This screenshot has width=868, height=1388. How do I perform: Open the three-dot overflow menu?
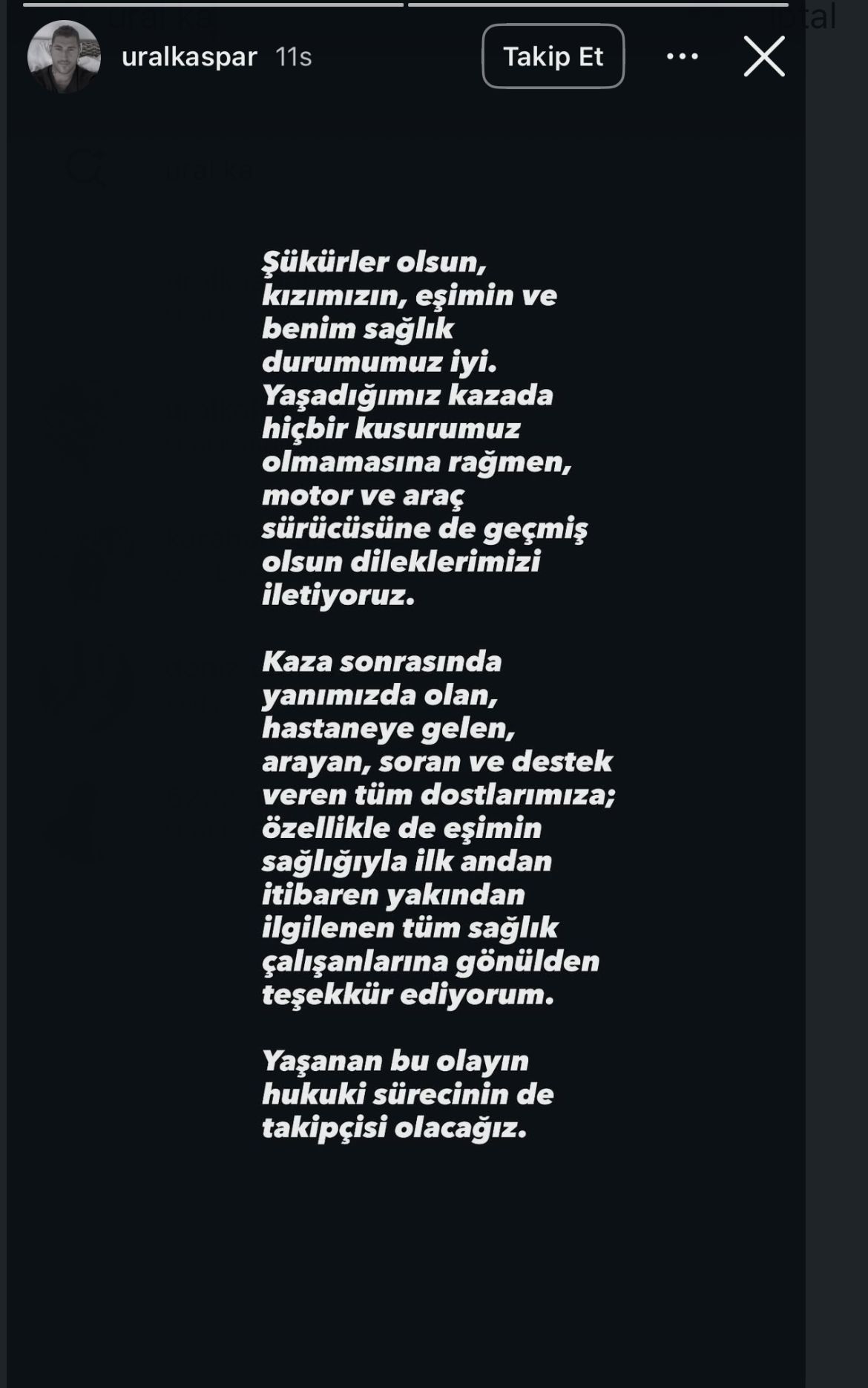click(682, 56)
